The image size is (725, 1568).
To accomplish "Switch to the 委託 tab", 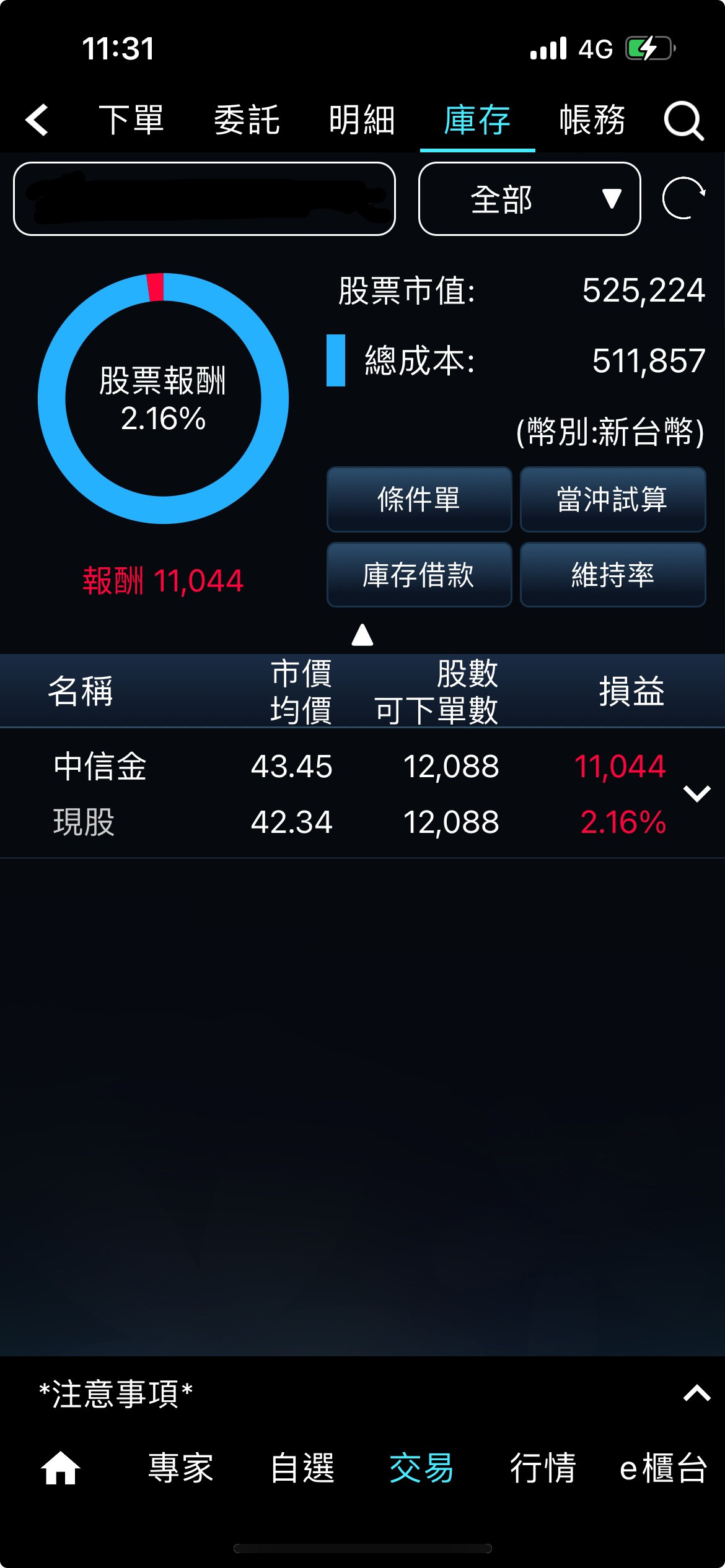I will [x=247, y=120].
